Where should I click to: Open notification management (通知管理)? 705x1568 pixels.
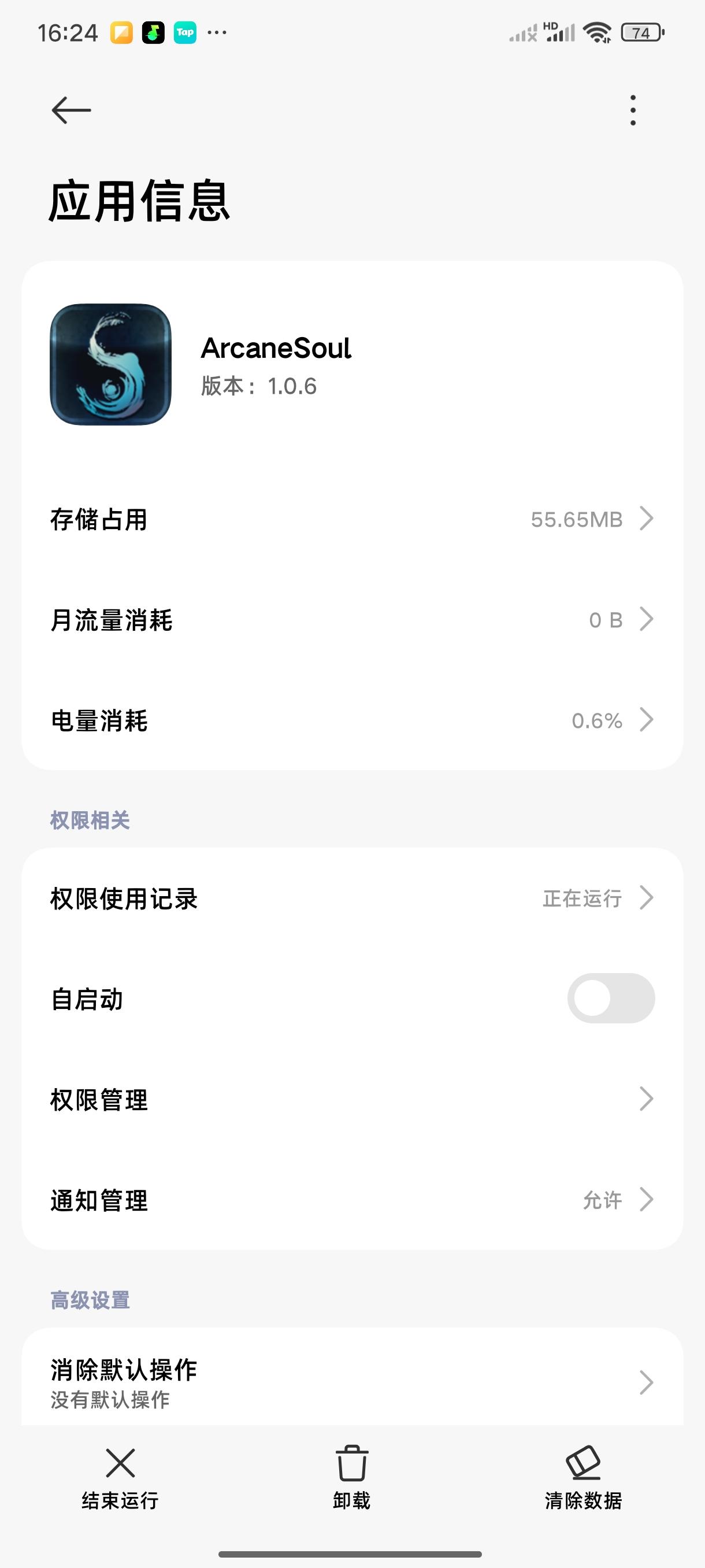coord(352,1200)
